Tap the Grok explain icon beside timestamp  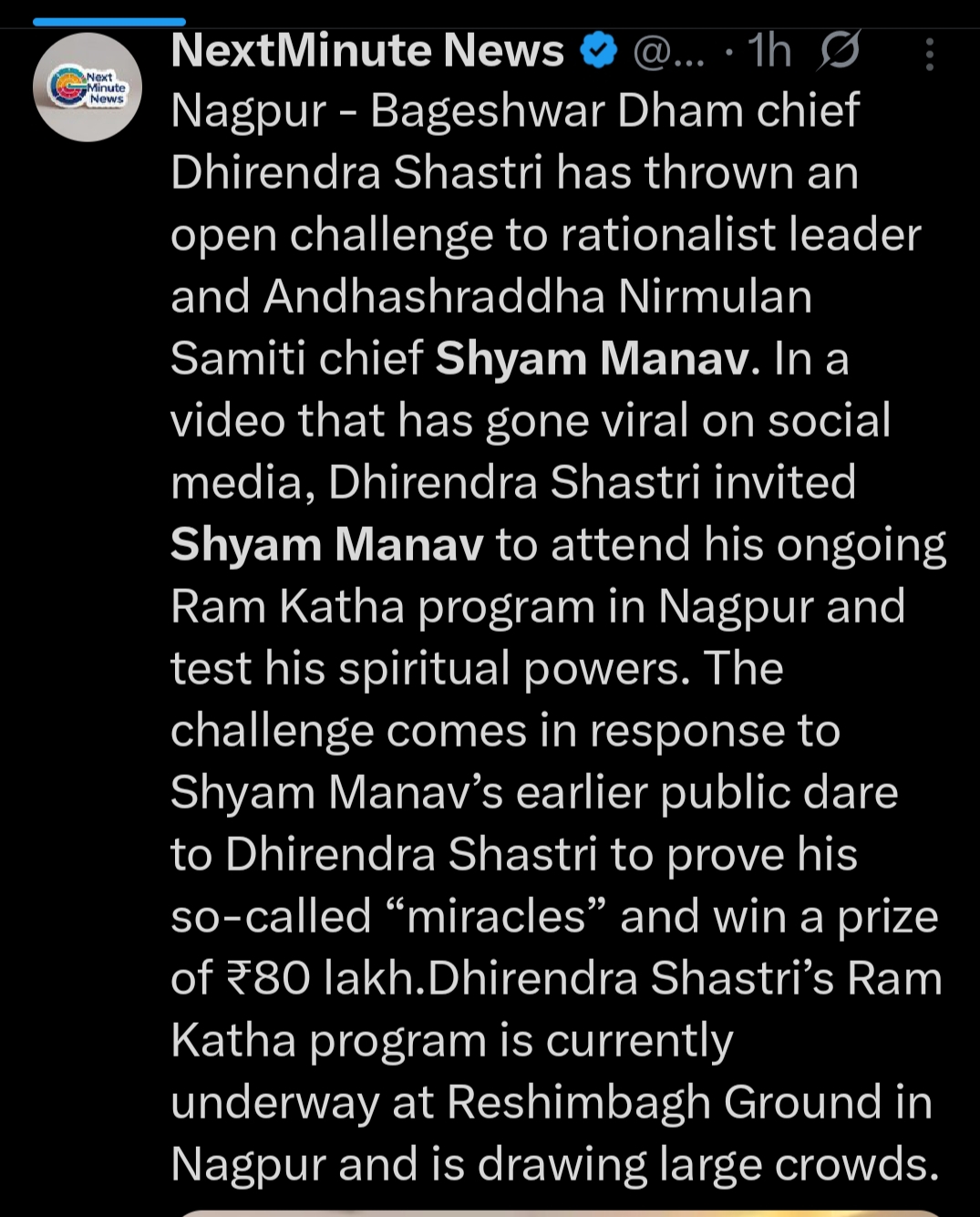pos(839,50)
